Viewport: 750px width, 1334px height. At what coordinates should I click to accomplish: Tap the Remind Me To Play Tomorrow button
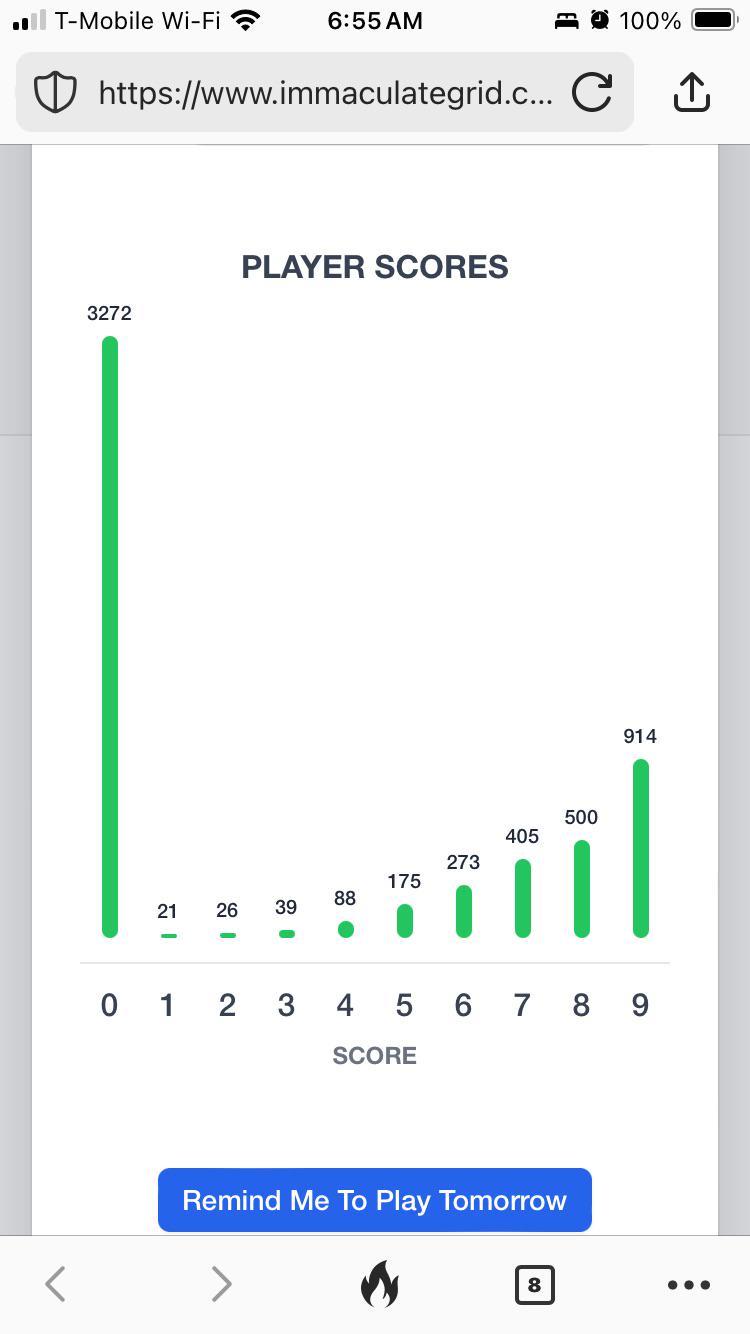(x=374, y=1200)
